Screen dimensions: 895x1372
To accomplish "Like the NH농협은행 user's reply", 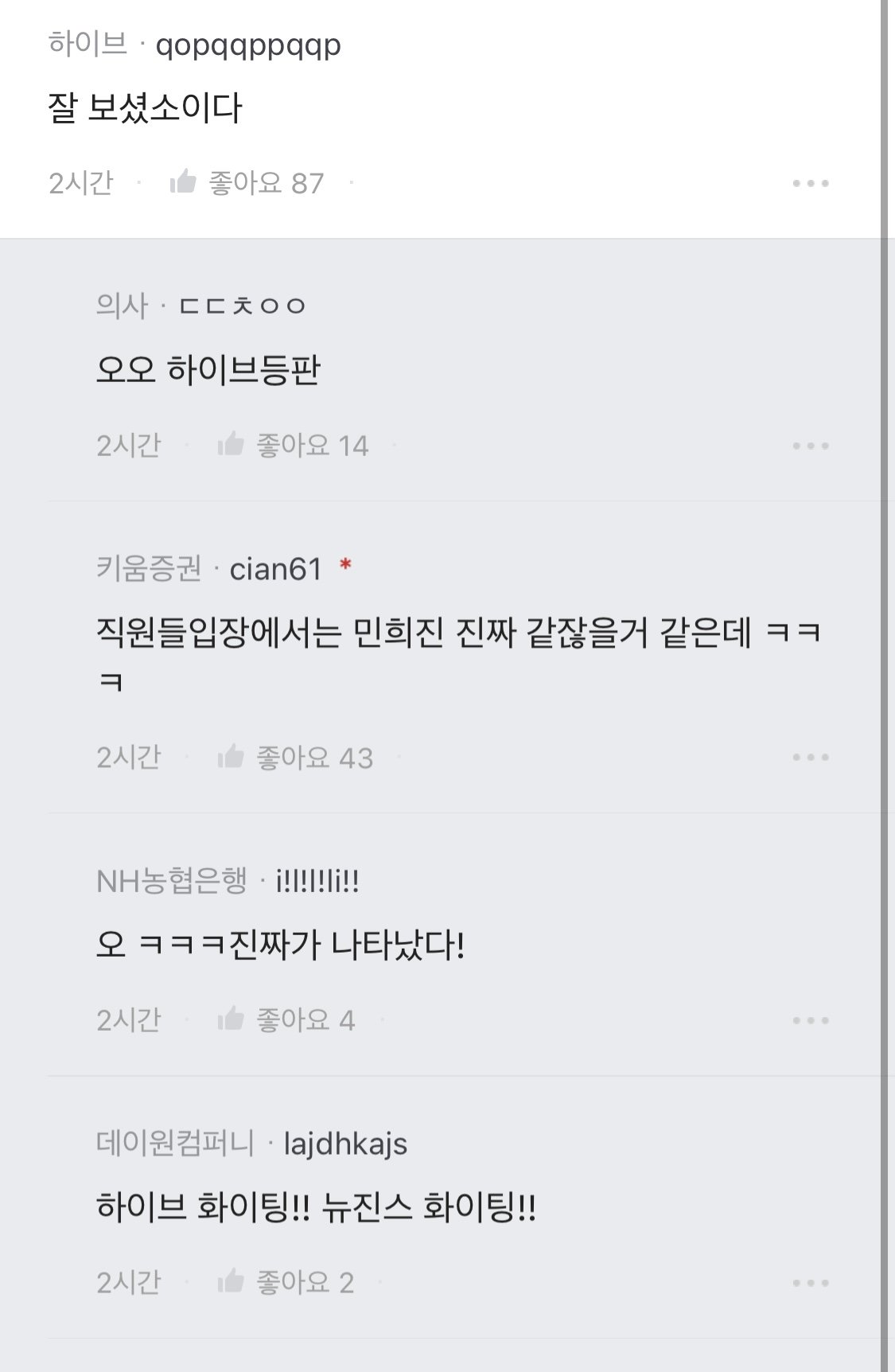I will pos(232,1019).
